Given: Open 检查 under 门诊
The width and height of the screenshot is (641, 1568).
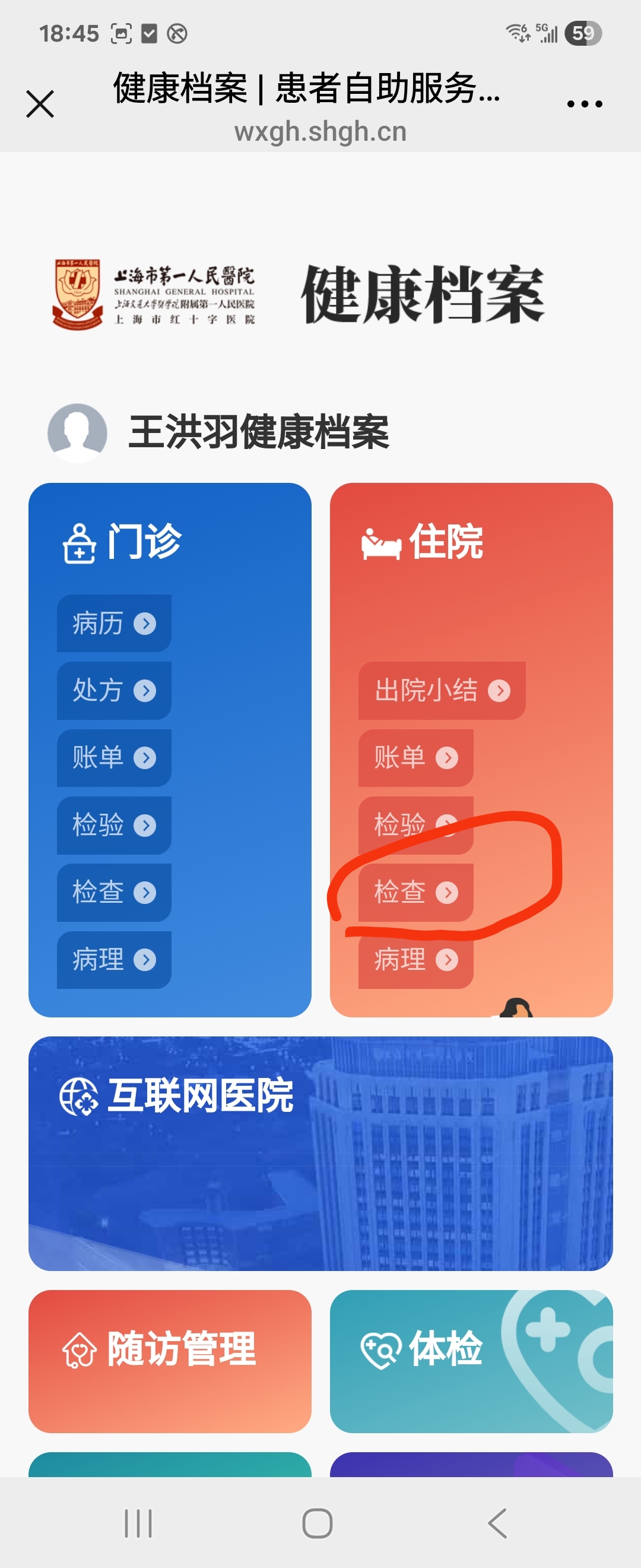Looking at the screenshot, I should [x=114, y=892].
